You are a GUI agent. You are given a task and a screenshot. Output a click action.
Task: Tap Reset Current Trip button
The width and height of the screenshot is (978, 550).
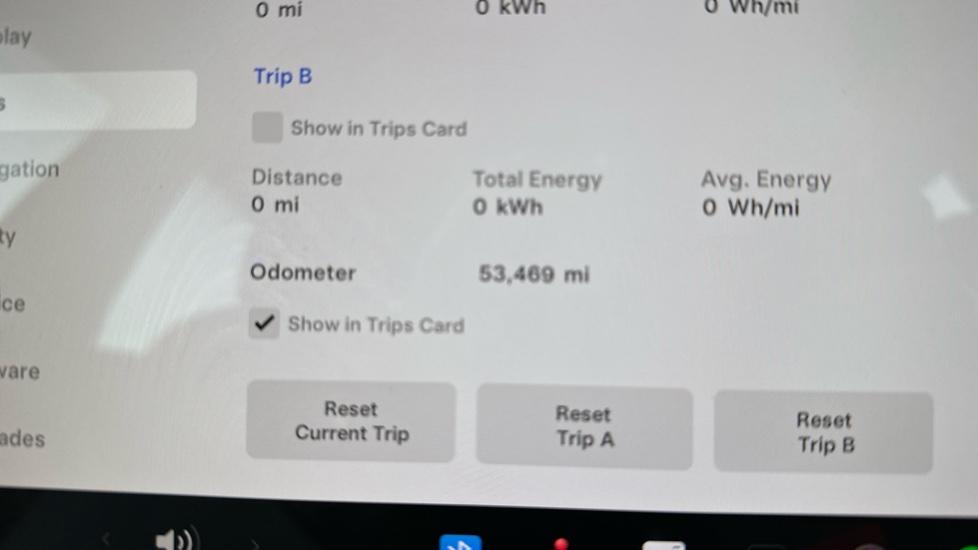351,421
